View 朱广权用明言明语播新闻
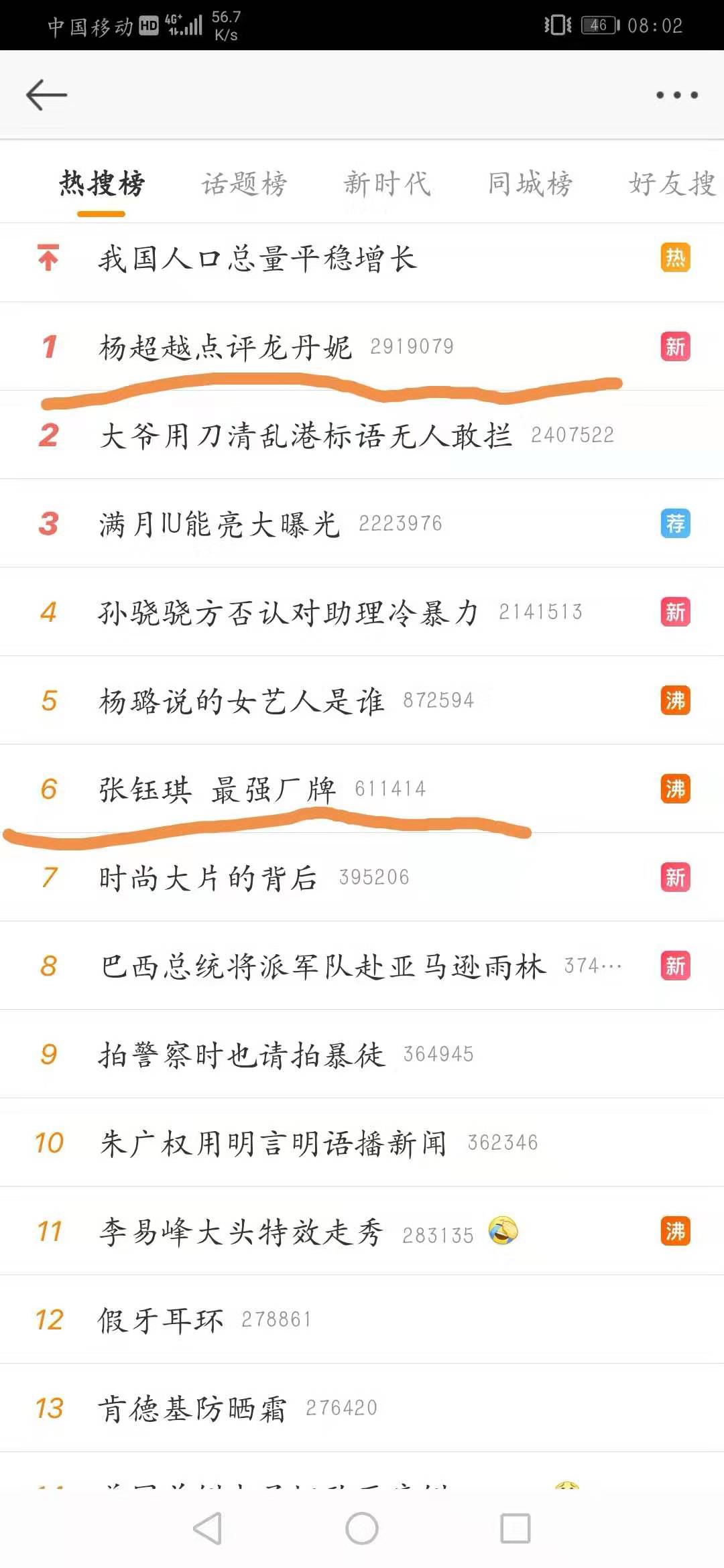Image resolution: width=724 pixels, height=1568 pixels. click(x=273, y=1143)
